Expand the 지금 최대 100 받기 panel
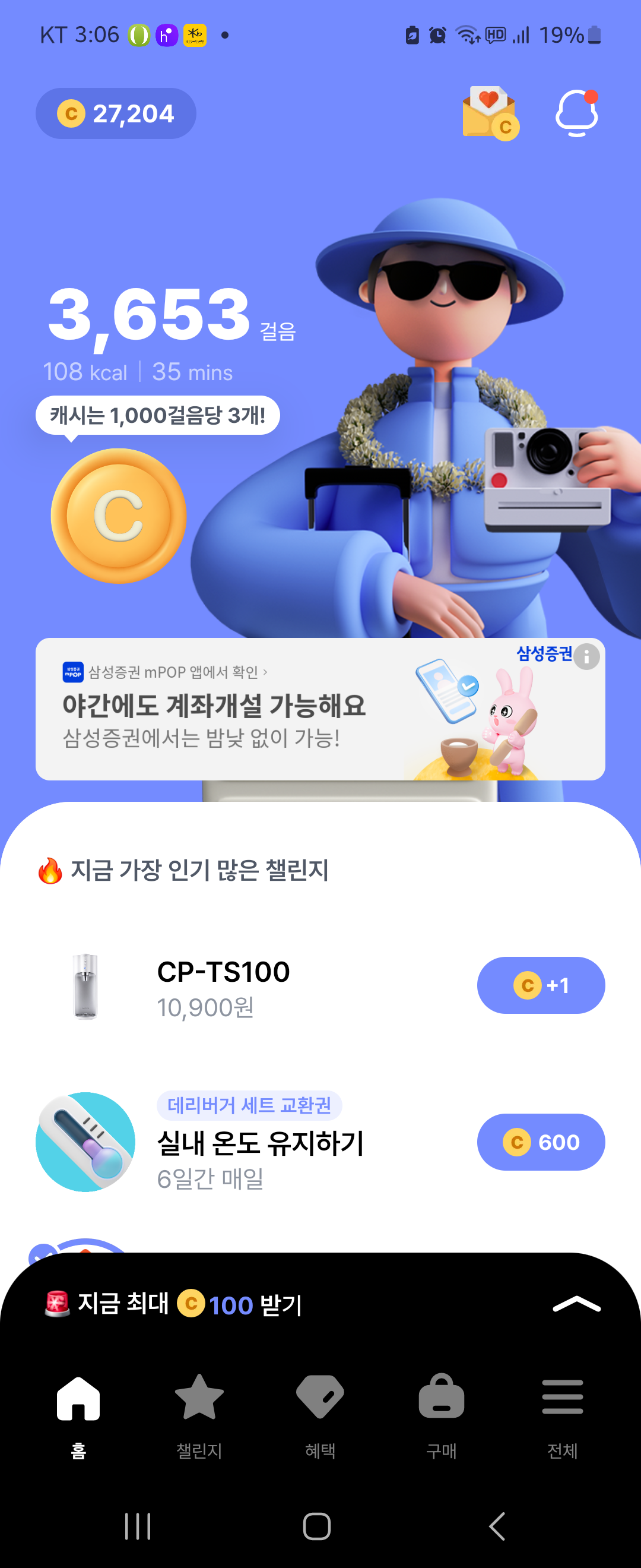The height and width of the screenshot is (1568, 641). point(576,1304)
